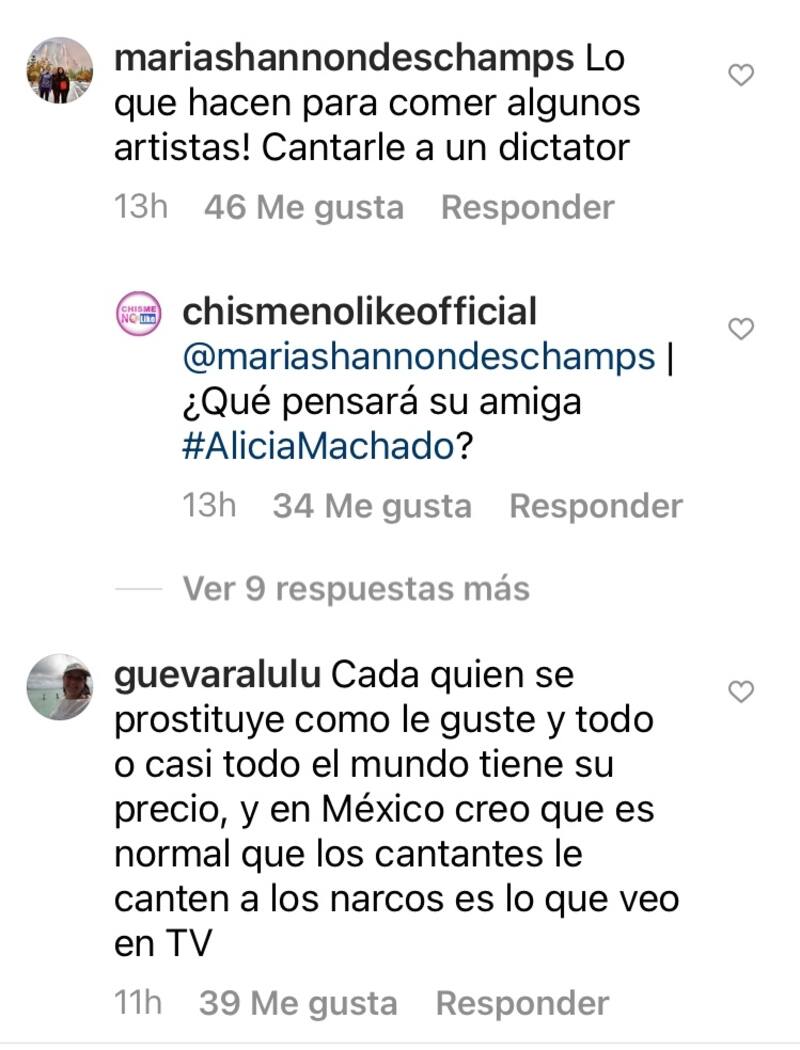Open guevaralulu's profile picture
Screen dimensions: 800x1050
tap(59, 688)
